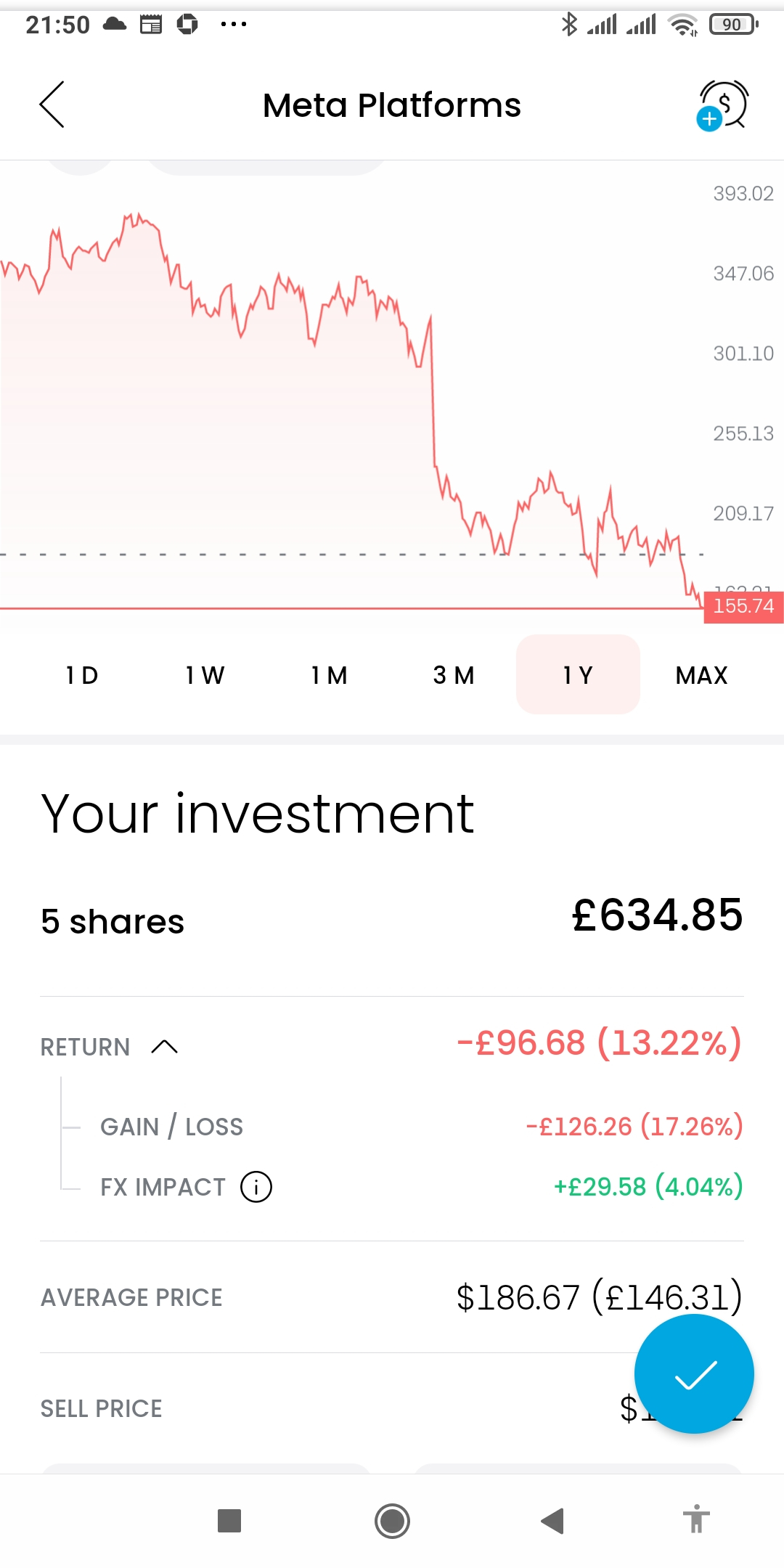Go to the system home screen
This screenshot has width=784, height=1568.
coord(392,1520)
